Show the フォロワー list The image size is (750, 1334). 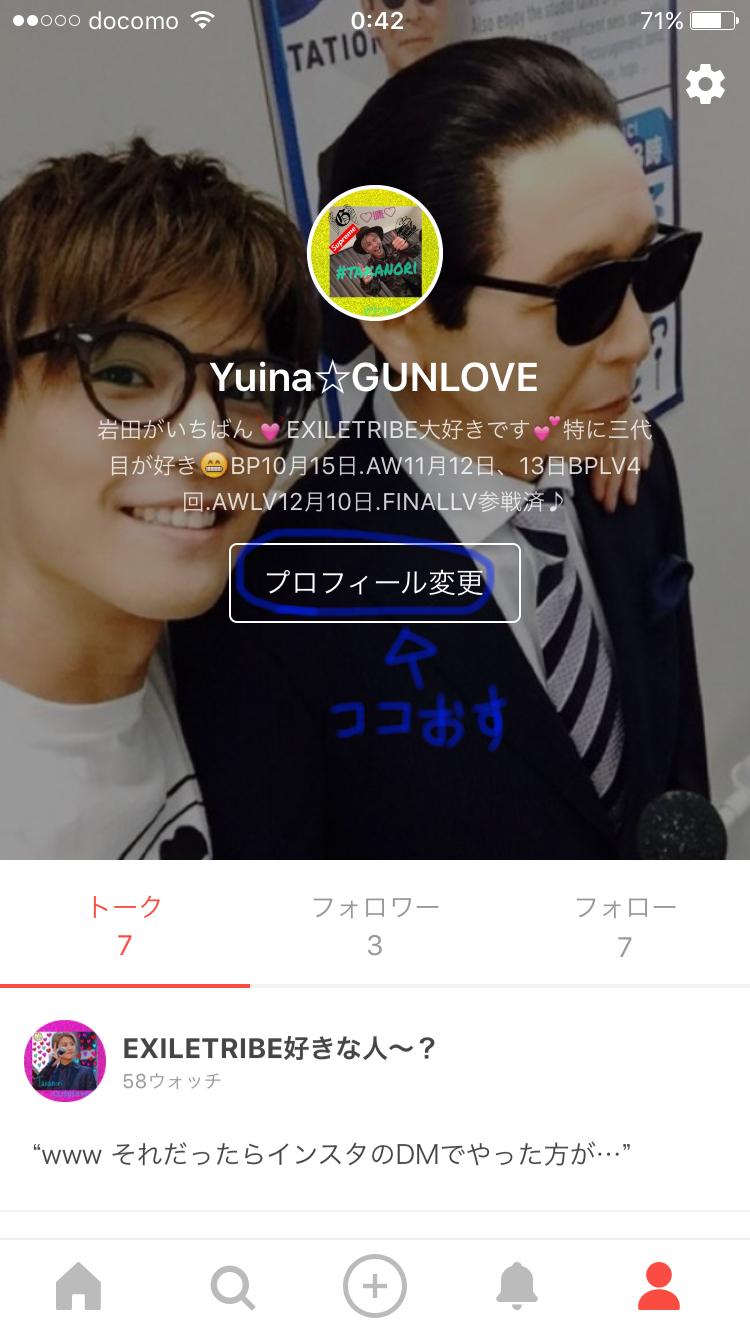375,926
